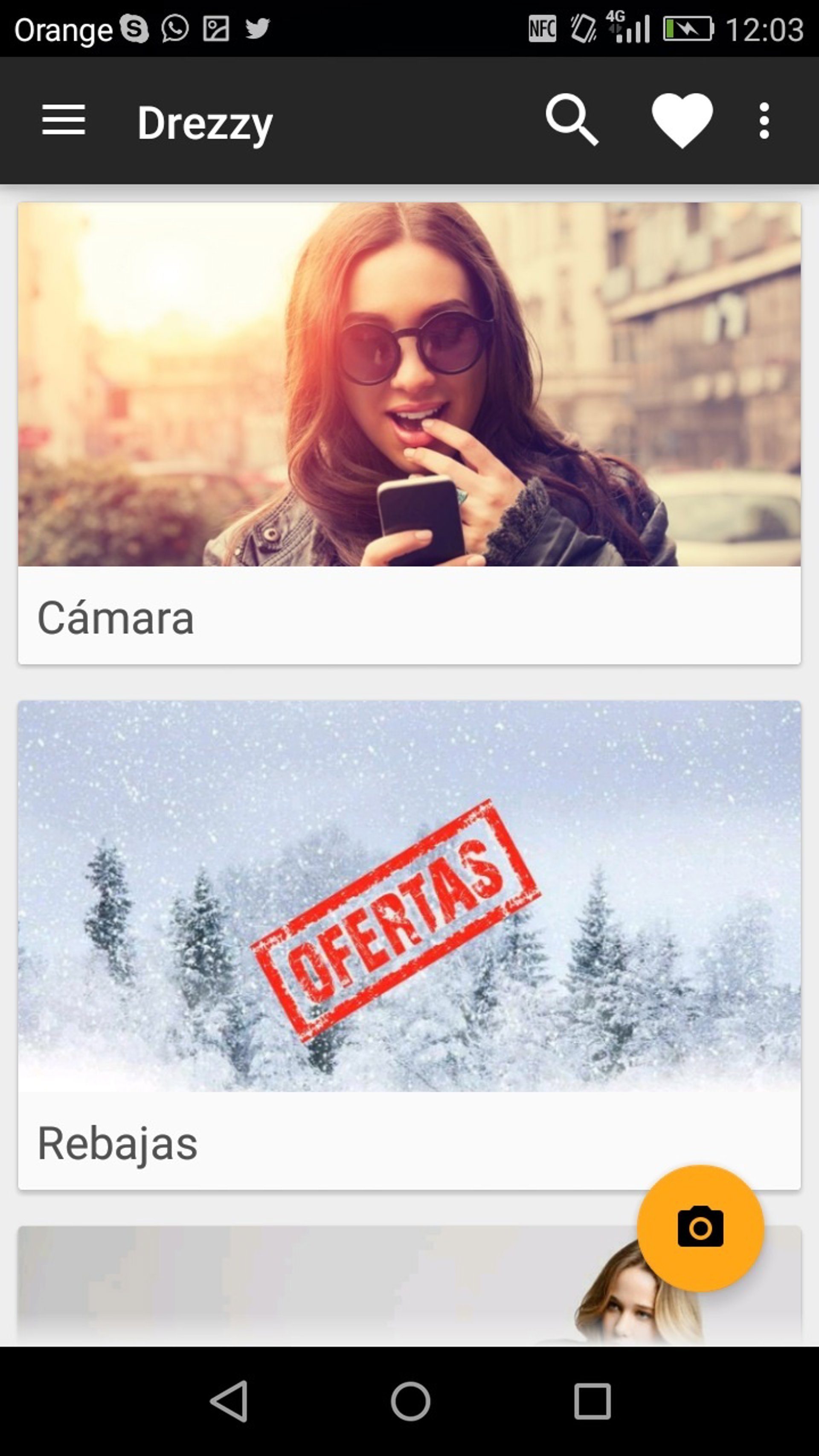Go back using the system back button
The image size is (819, 1456).
coord(229,1401)
